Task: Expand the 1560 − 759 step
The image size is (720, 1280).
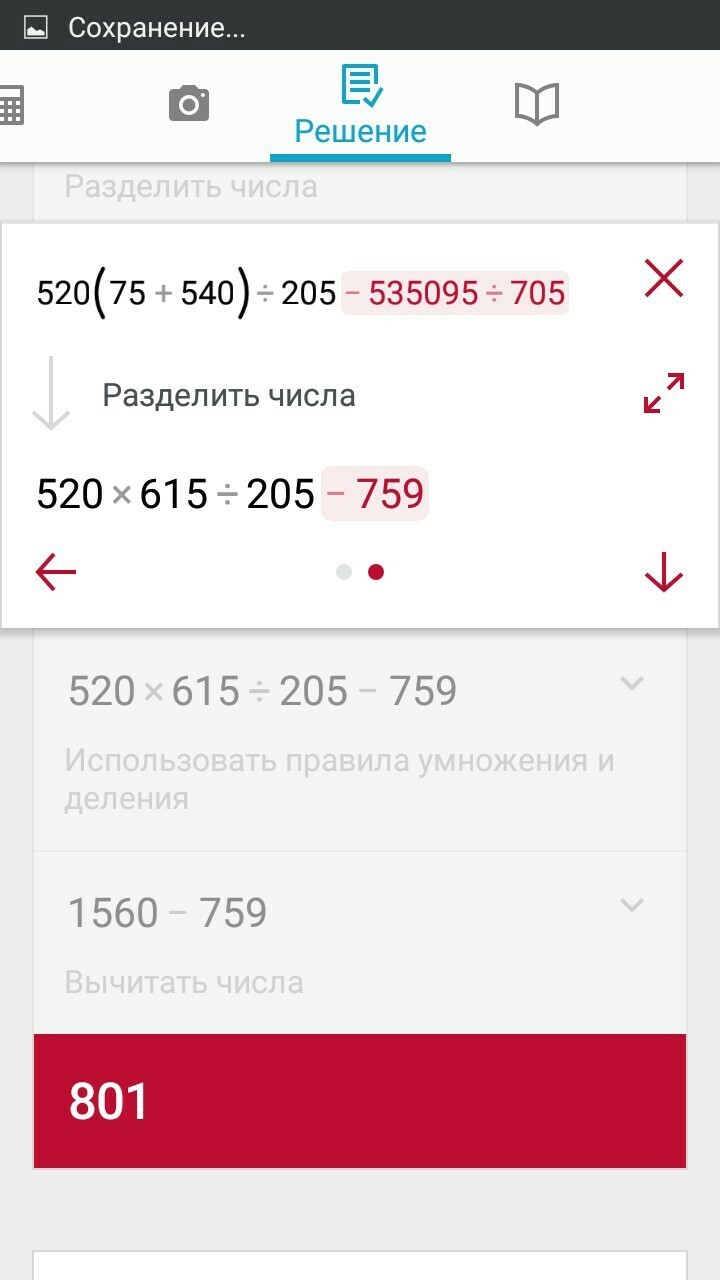Action: (x=631, y=907)
